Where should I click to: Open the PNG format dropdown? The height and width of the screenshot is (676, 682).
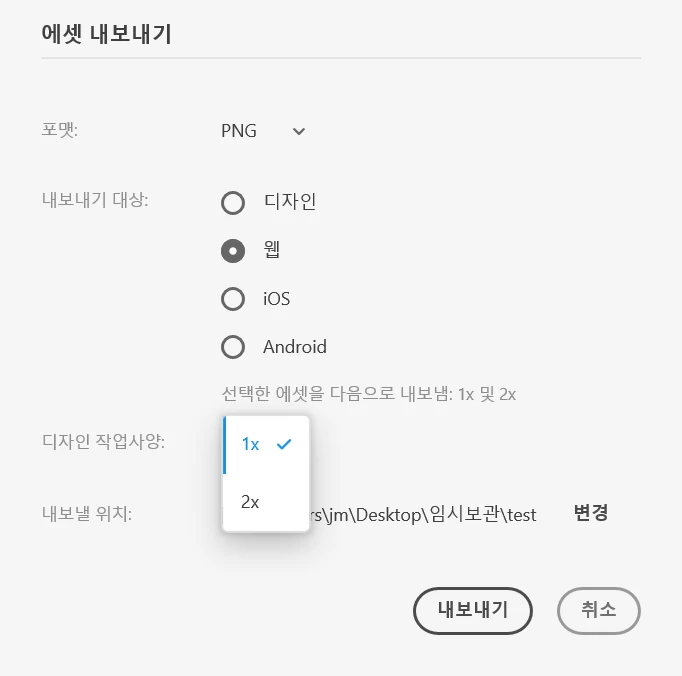pyautogui.click(x=263, y=131)
